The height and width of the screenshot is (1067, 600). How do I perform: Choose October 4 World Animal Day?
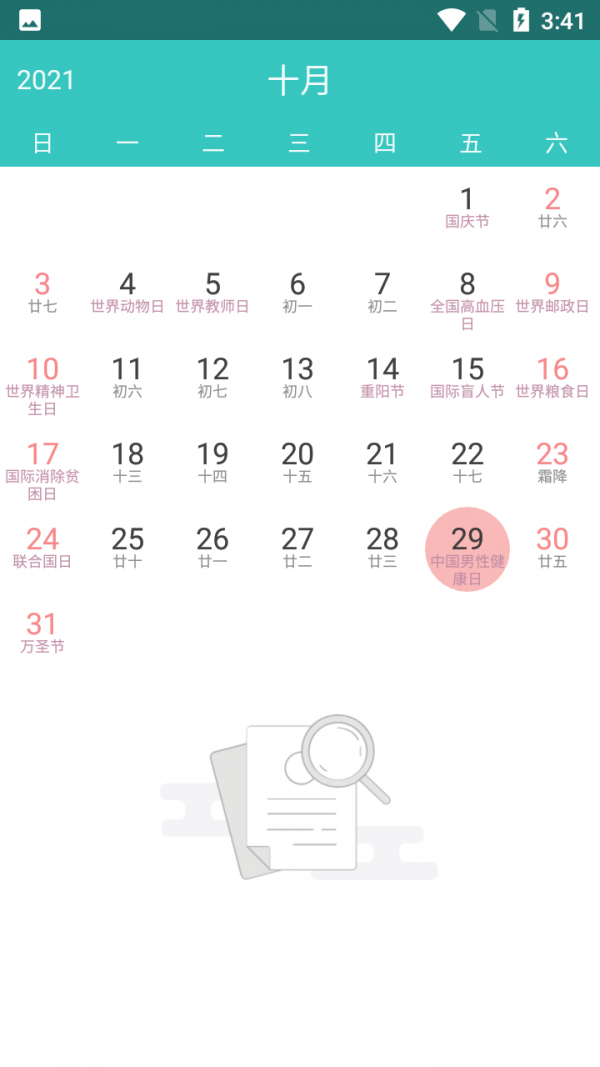click(127, 291)
